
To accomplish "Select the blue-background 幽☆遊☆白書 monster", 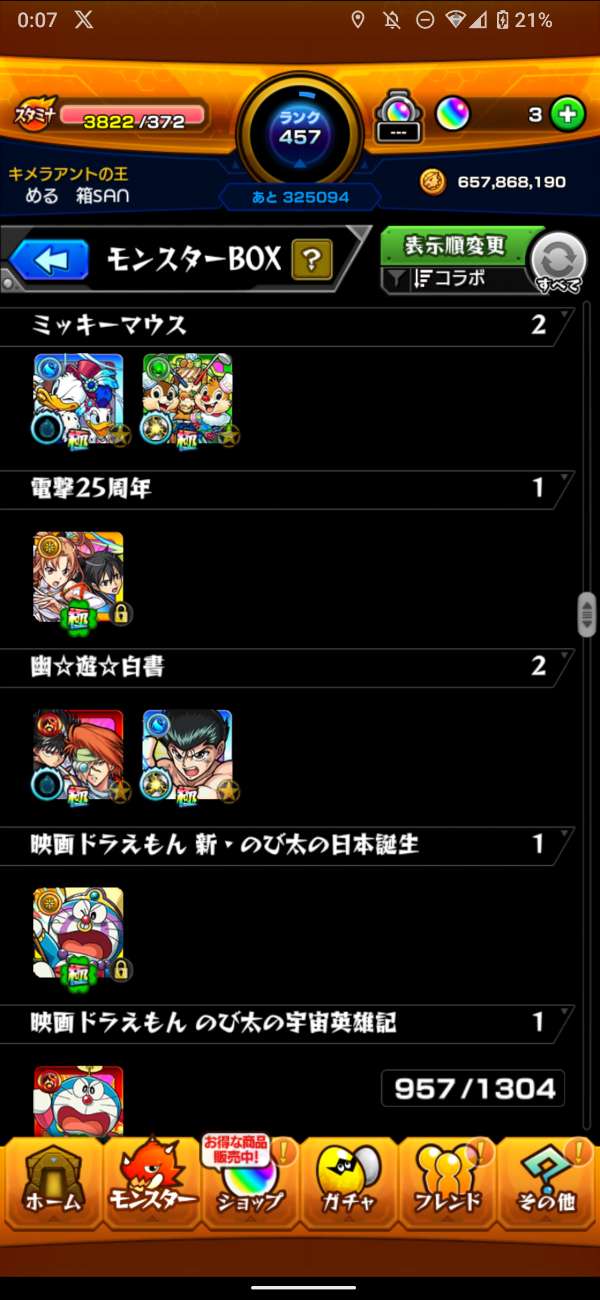I will [x=188, y=755].
